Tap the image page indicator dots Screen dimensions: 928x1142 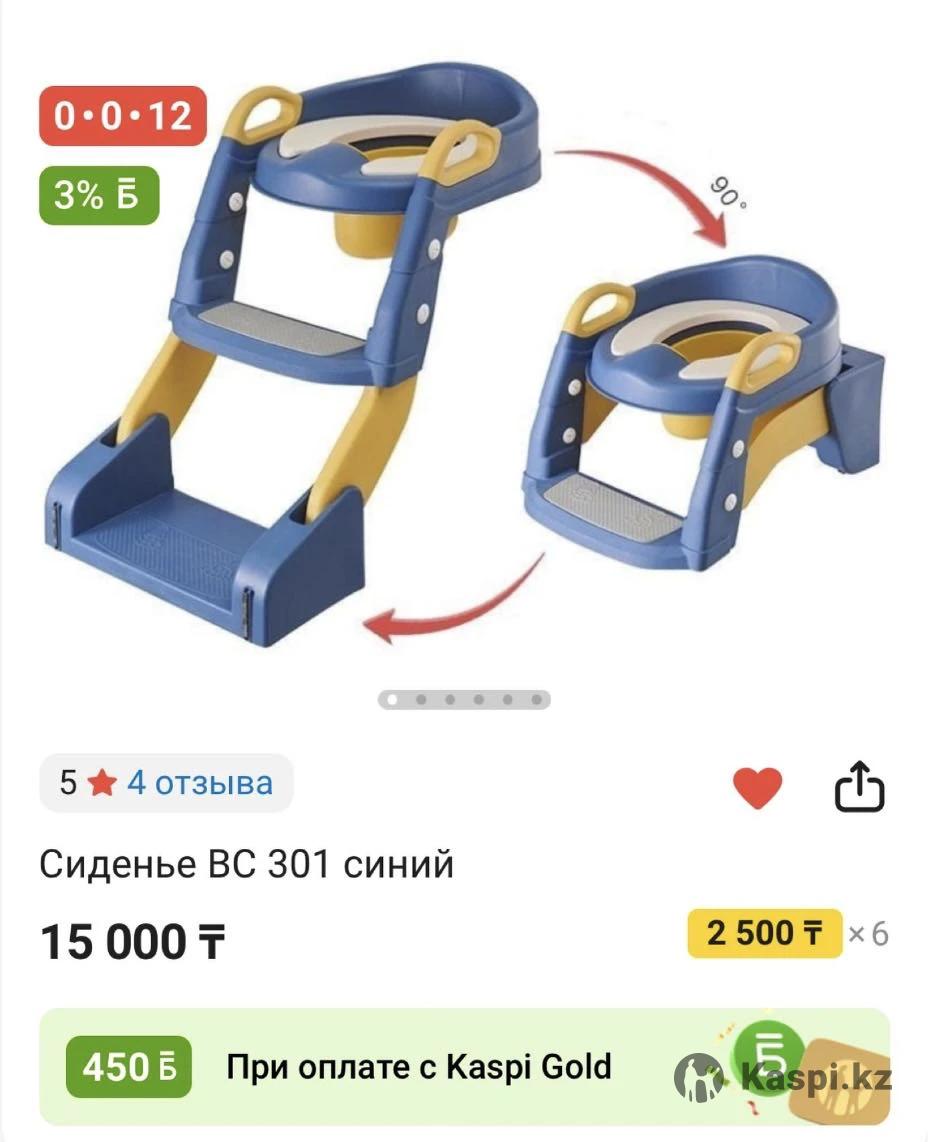pos(464,699)
